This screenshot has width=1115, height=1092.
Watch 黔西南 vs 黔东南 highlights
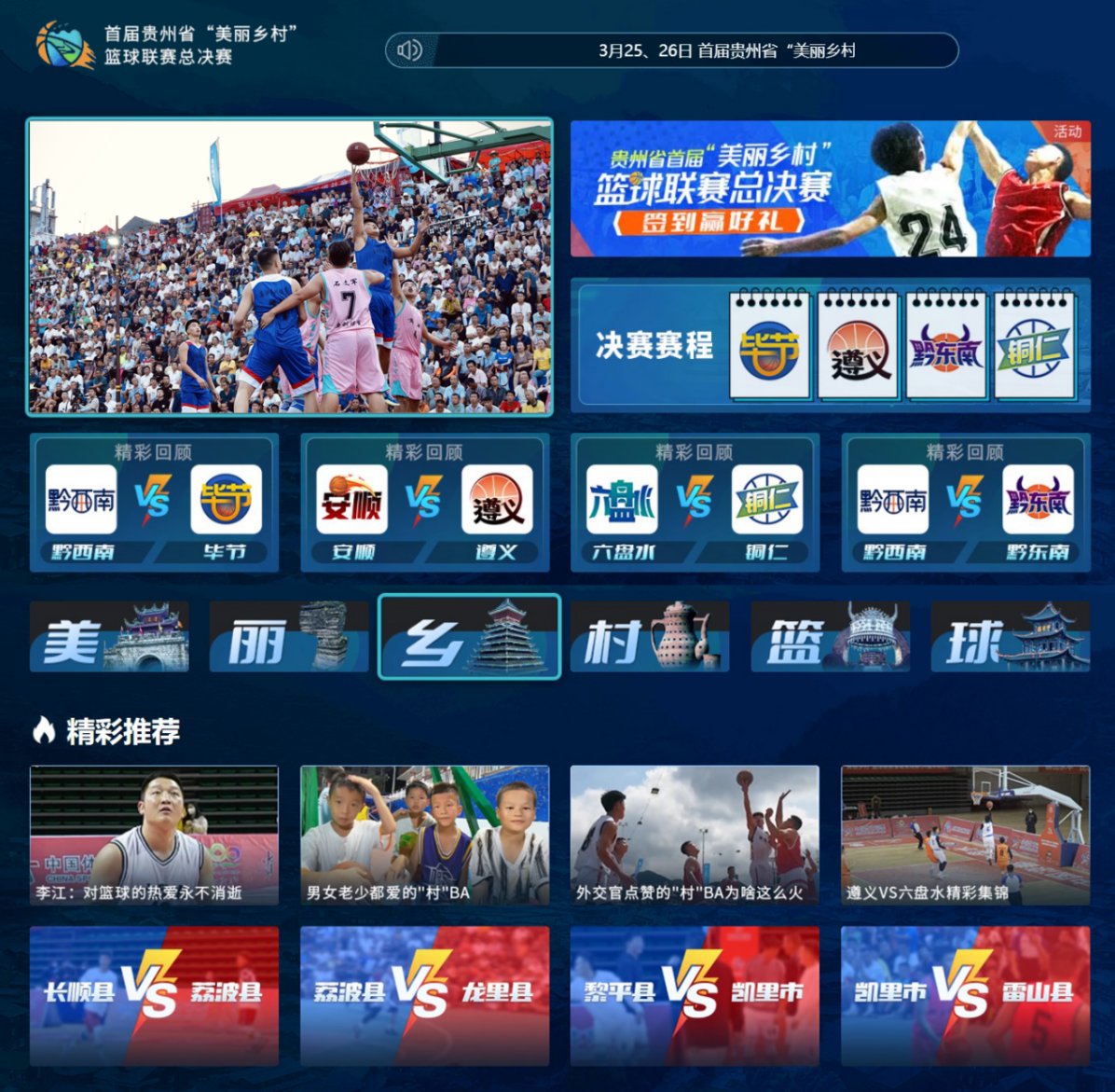965,503
